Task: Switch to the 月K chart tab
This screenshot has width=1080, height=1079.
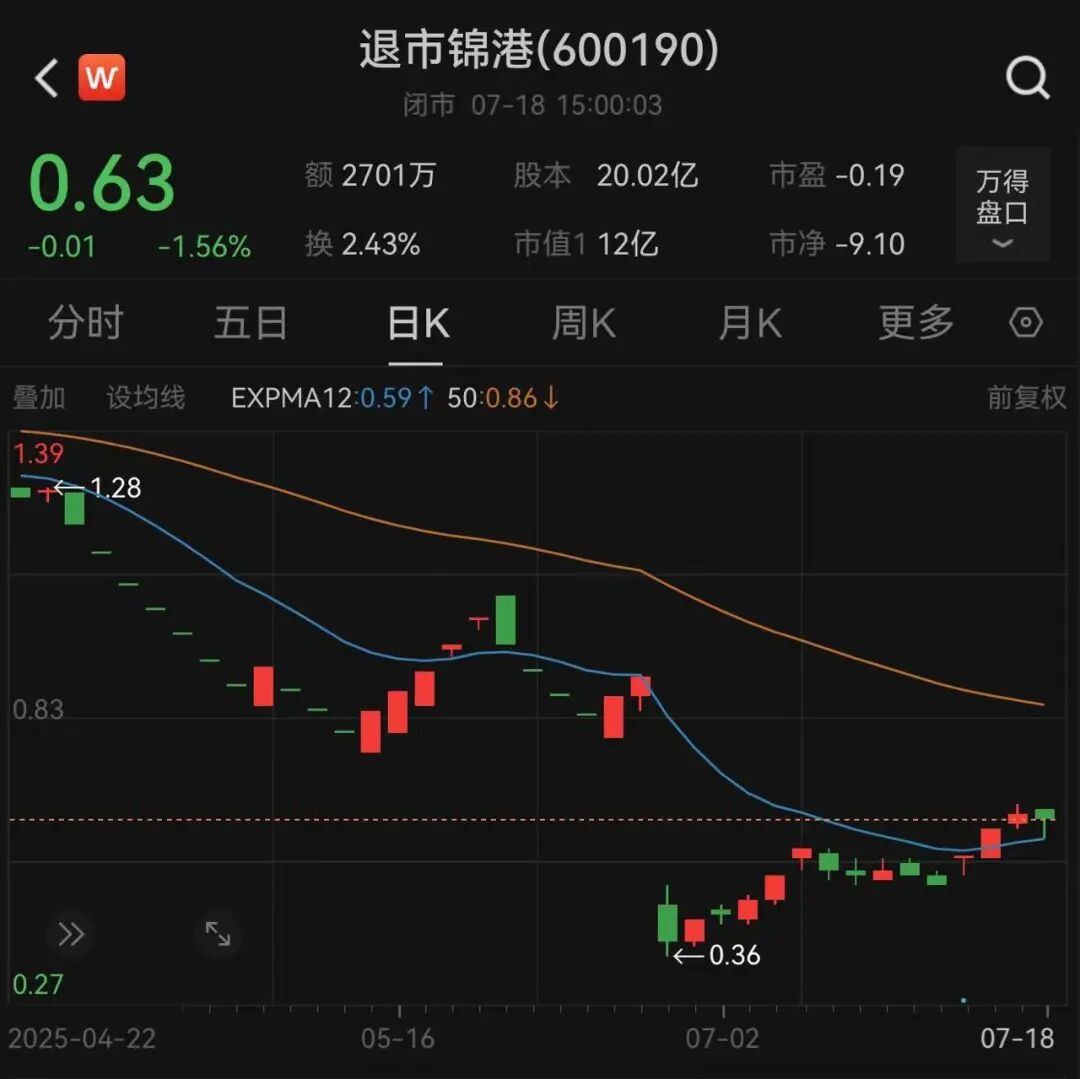Action: 749,323
